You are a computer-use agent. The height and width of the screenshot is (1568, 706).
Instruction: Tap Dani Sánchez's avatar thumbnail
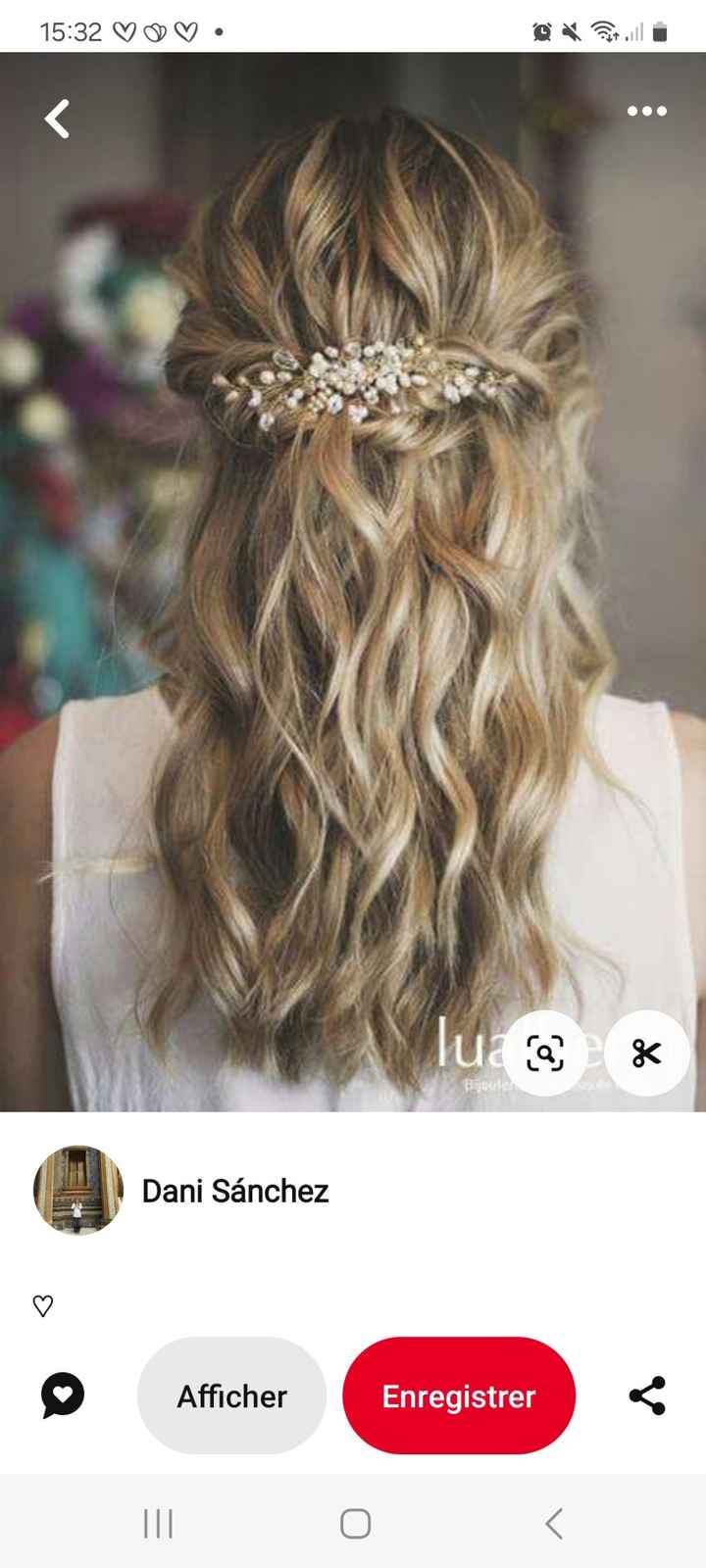[x=77, y=1192]
